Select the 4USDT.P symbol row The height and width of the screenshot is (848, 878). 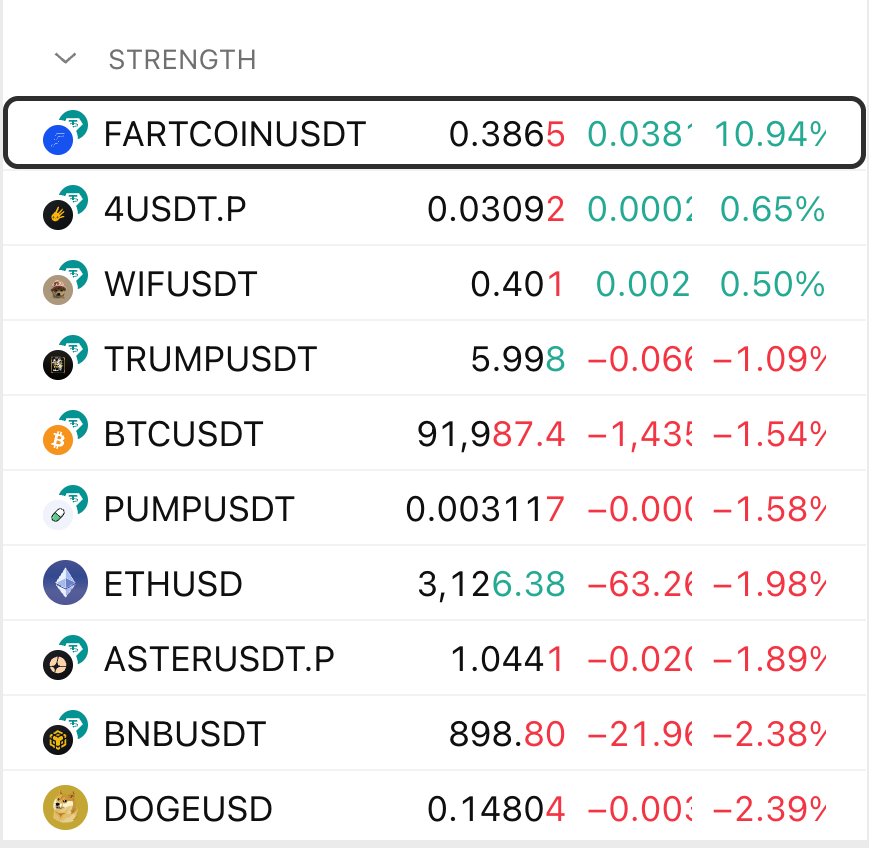tap(175, 209)
